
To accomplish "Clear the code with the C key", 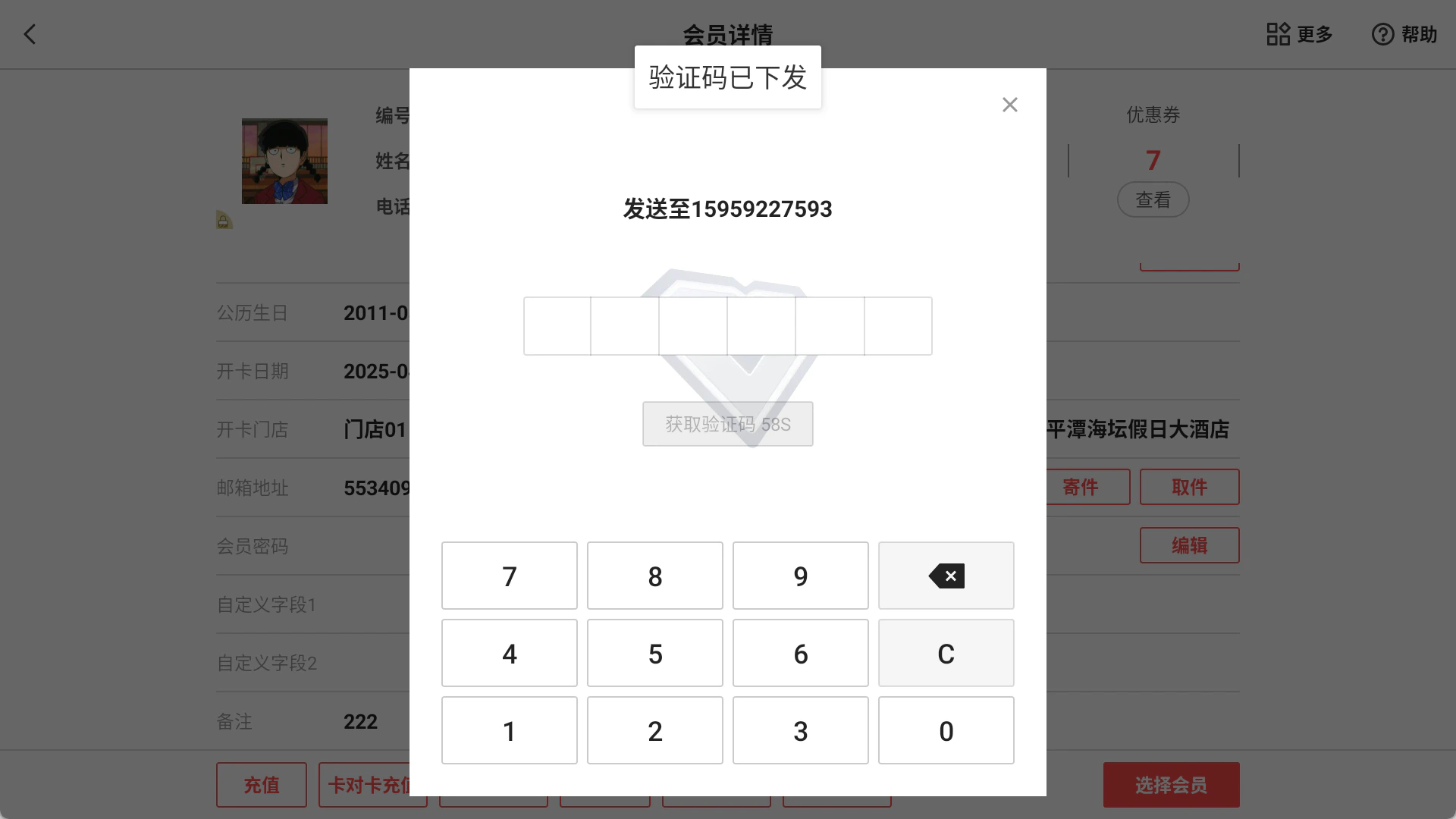I will [946, 653].
